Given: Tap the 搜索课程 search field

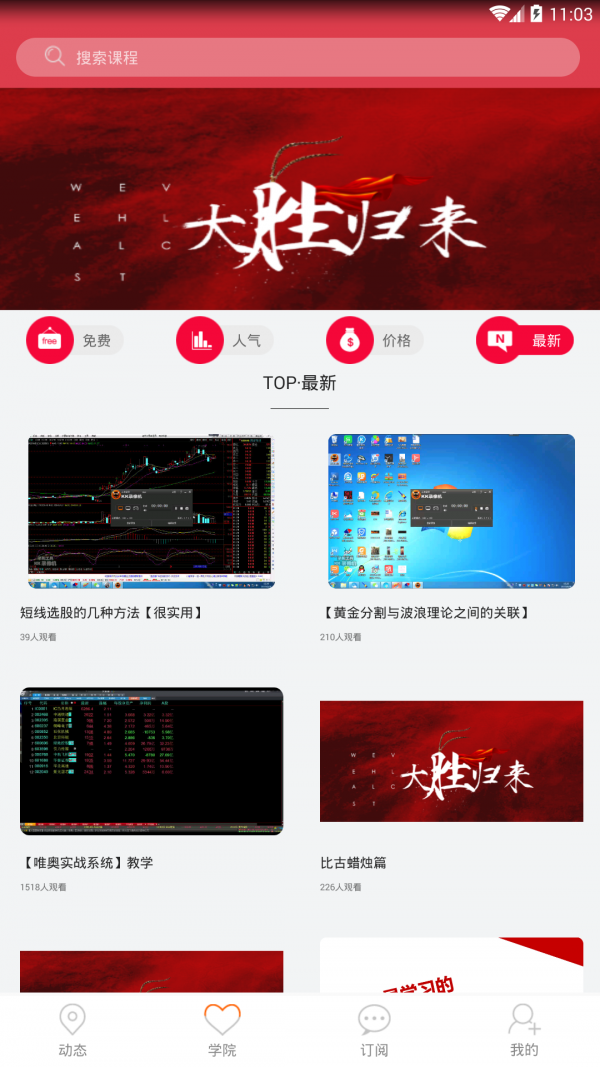Looking at the screenshot, I should 298,57.
